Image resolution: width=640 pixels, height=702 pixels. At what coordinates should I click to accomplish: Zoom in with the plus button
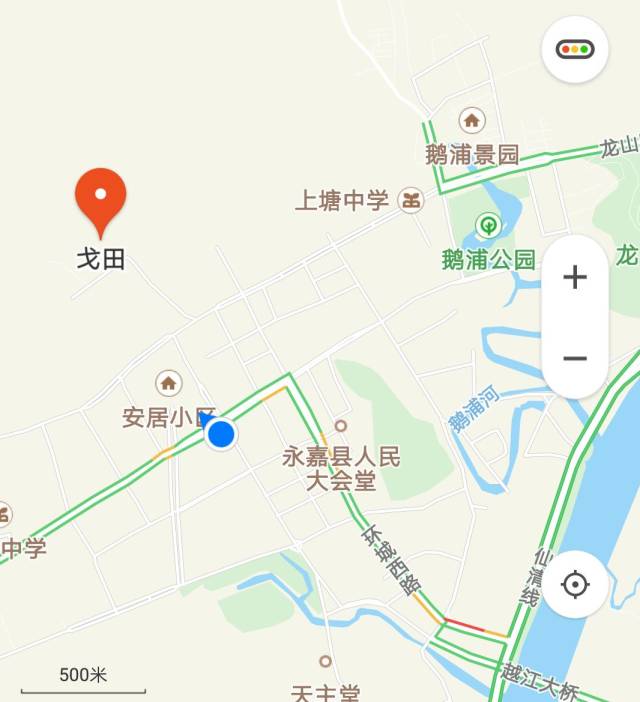pyautogui.click(x=575, y=277)
